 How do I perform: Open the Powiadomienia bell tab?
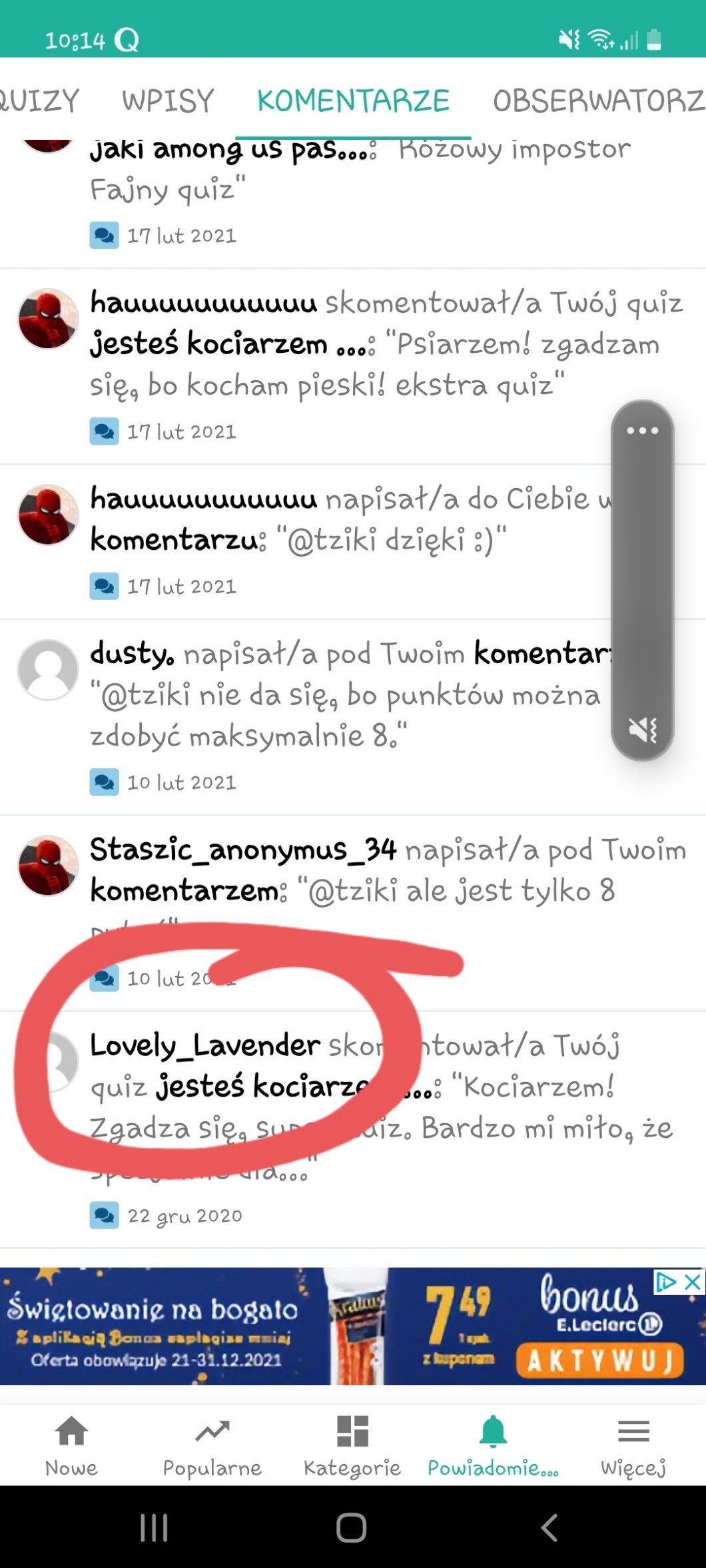click(x=493, y=1445)
